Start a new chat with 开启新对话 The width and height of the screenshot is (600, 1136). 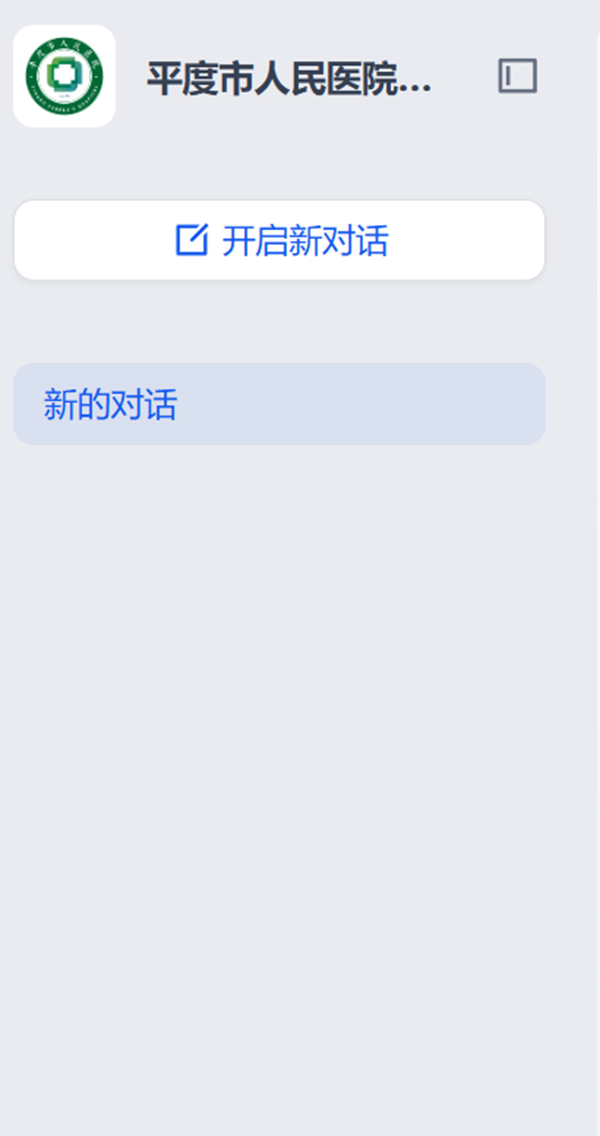(279, 240)
